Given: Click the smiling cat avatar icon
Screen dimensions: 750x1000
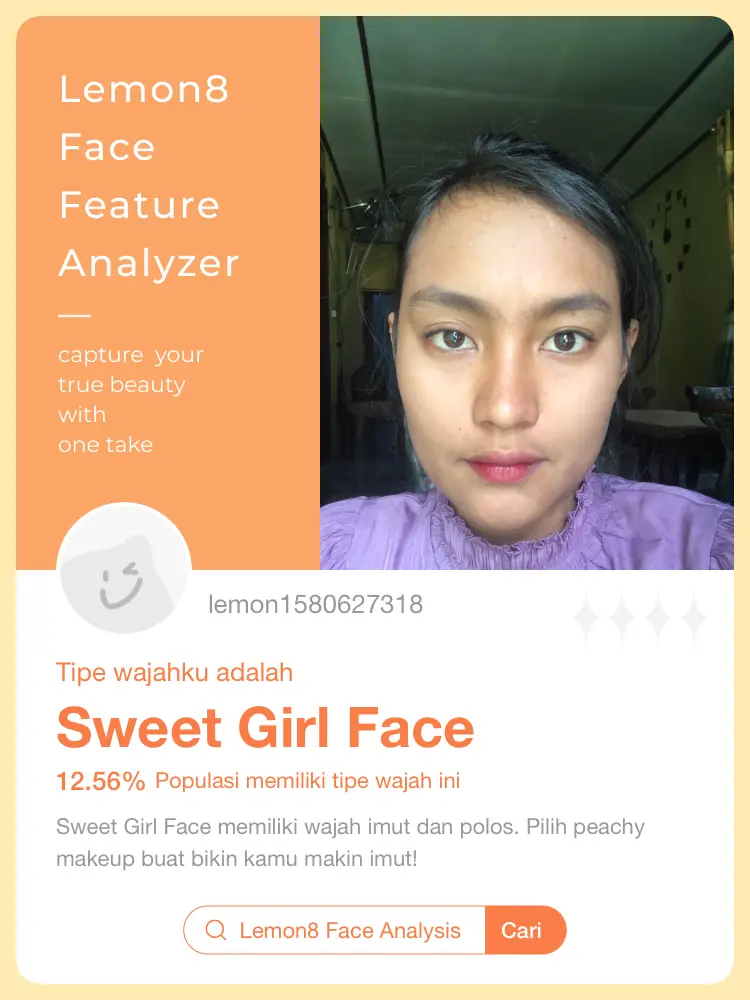Looking at the screenshot, I should [x=125, y=570].
